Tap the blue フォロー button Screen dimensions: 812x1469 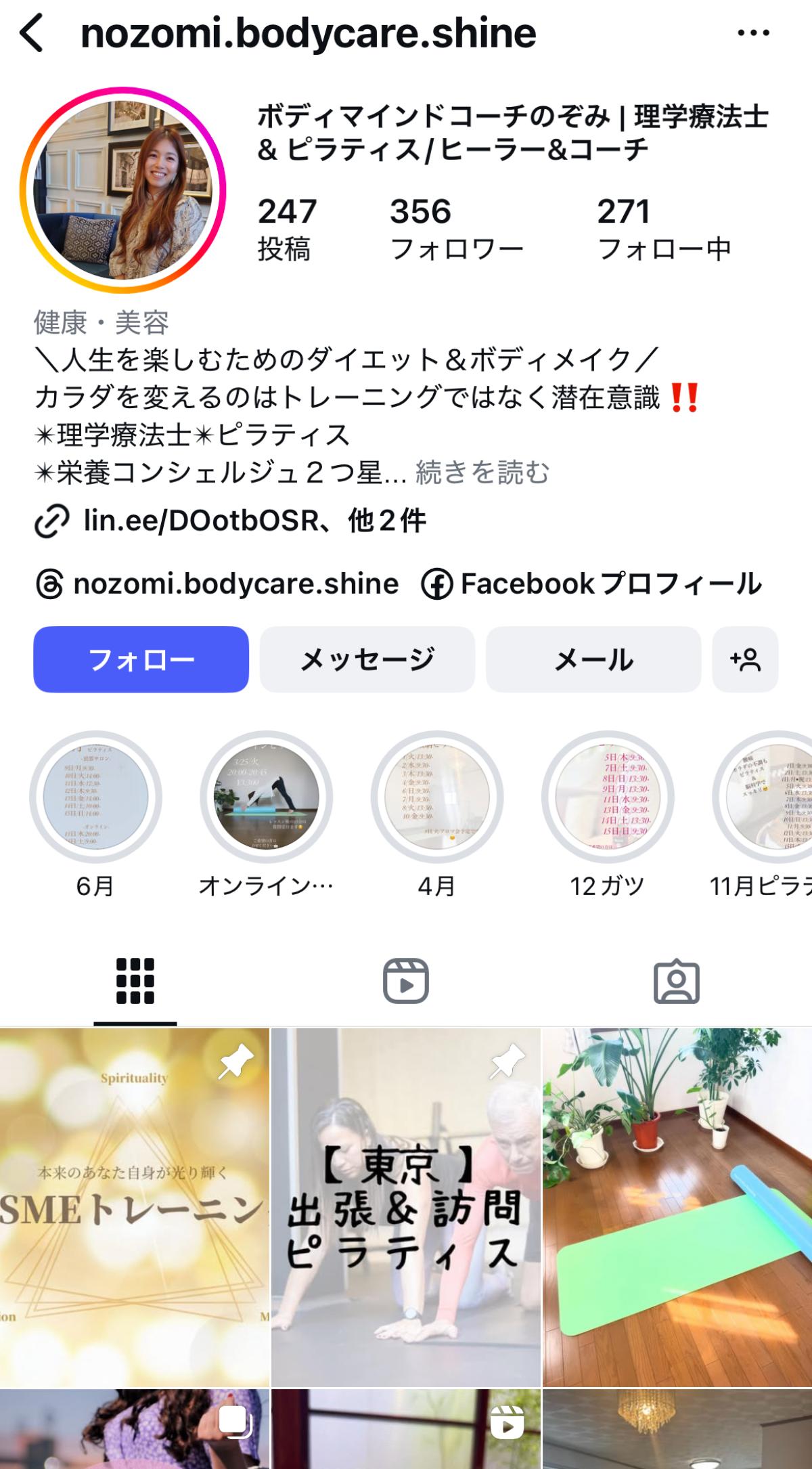141,659
